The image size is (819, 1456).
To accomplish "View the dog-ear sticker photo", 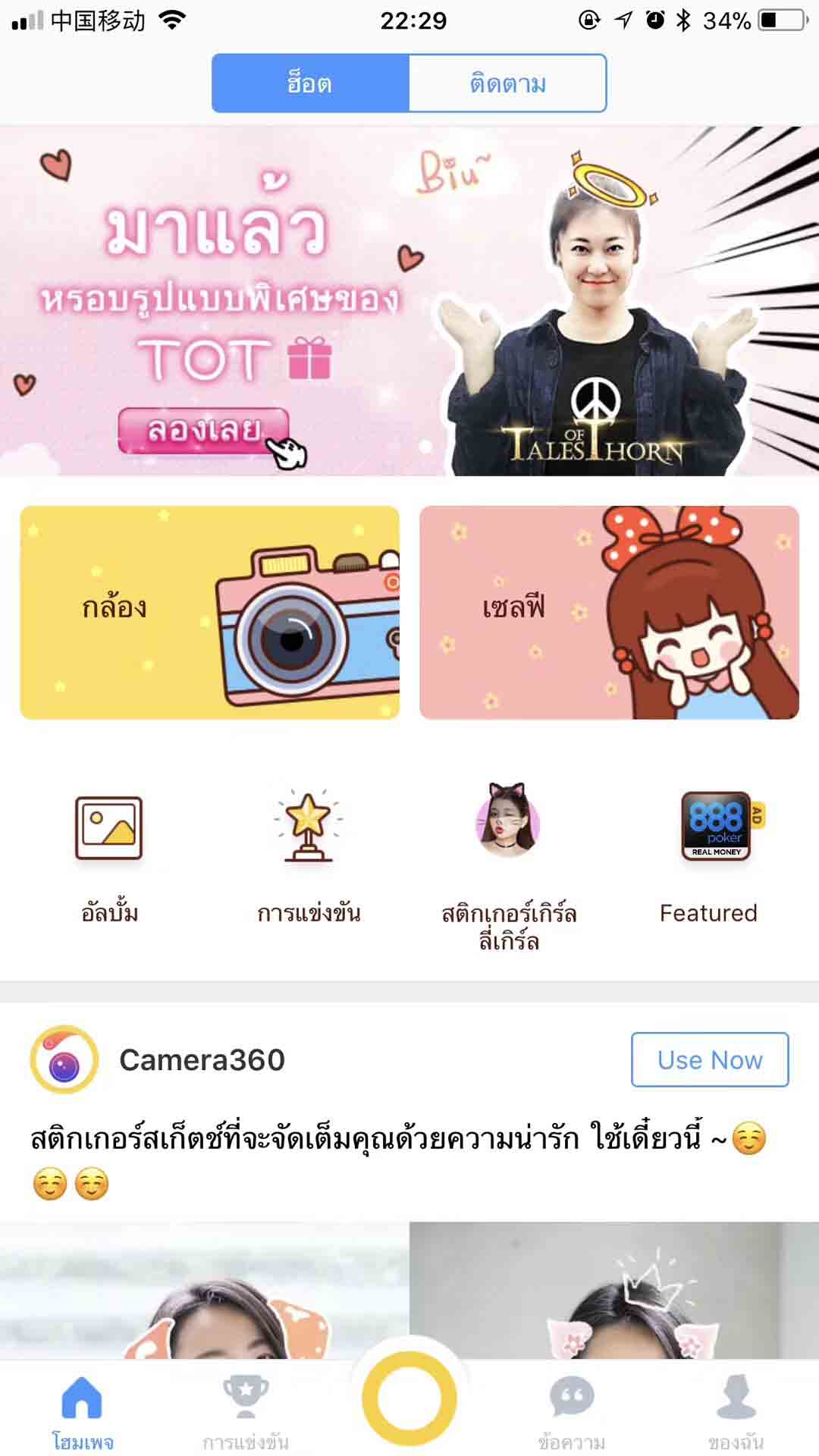I will coord(203,1289).
